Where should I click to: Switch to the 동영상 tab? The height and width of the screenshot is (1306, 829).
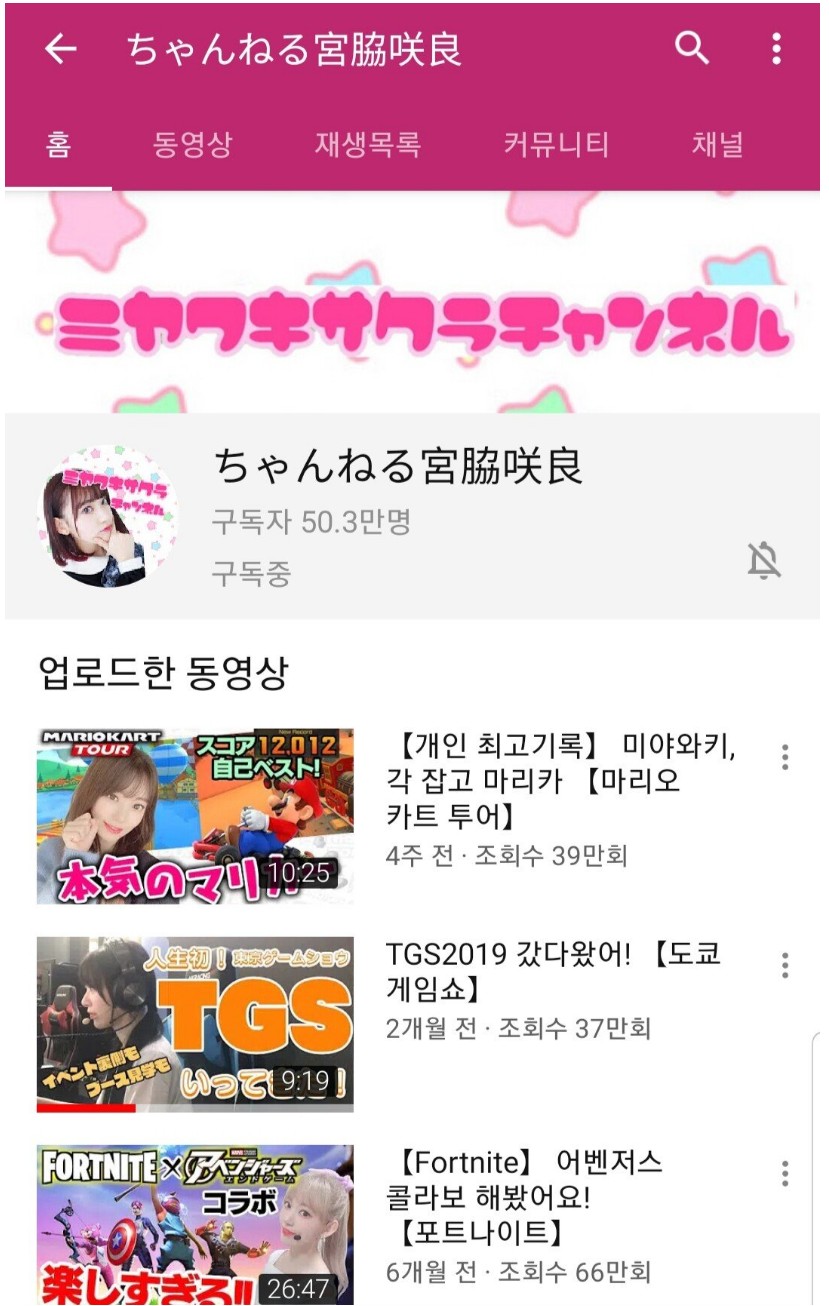pyautogui.click(x=192, y=144)
